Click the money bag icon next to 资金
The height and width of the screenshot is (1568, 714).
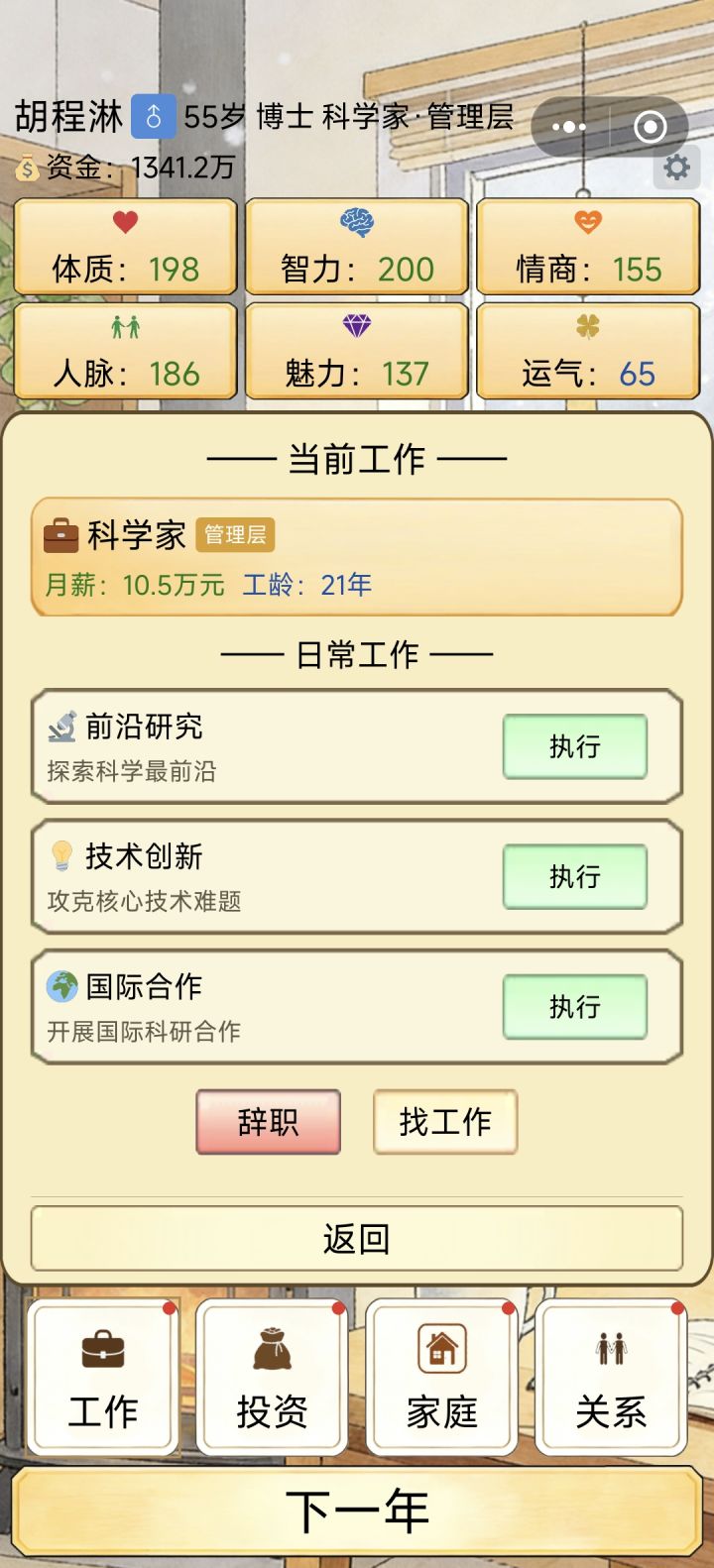(26, 165)
